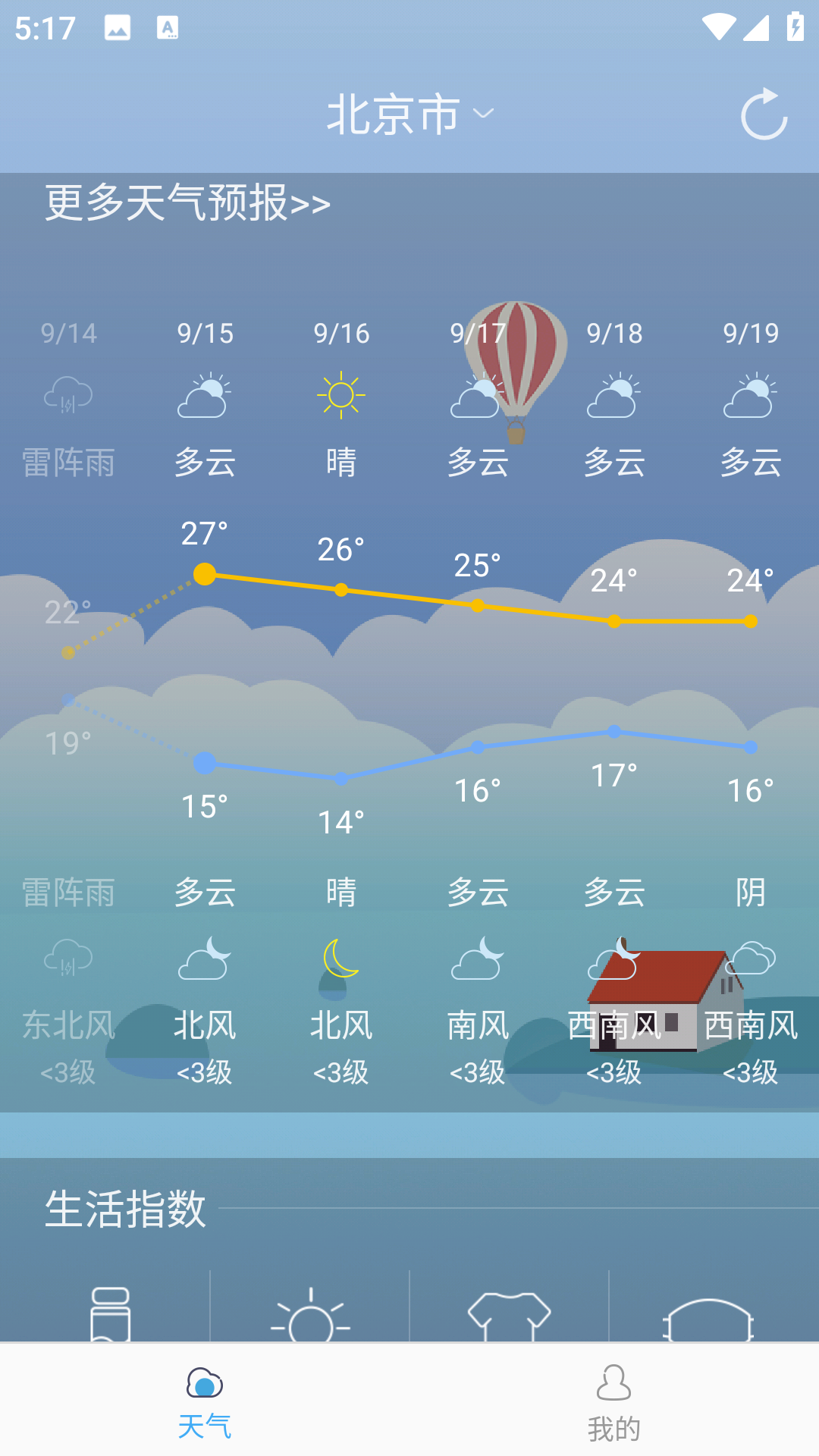
Task: Open the 更多天气预报 link
Action: point(184,202)
